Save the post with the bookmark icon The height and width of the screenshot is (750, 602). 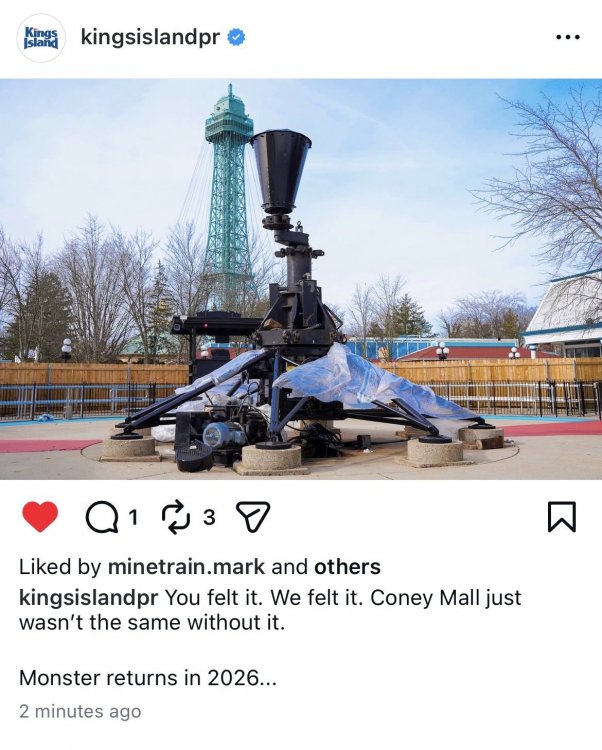(x=561, y=517)
